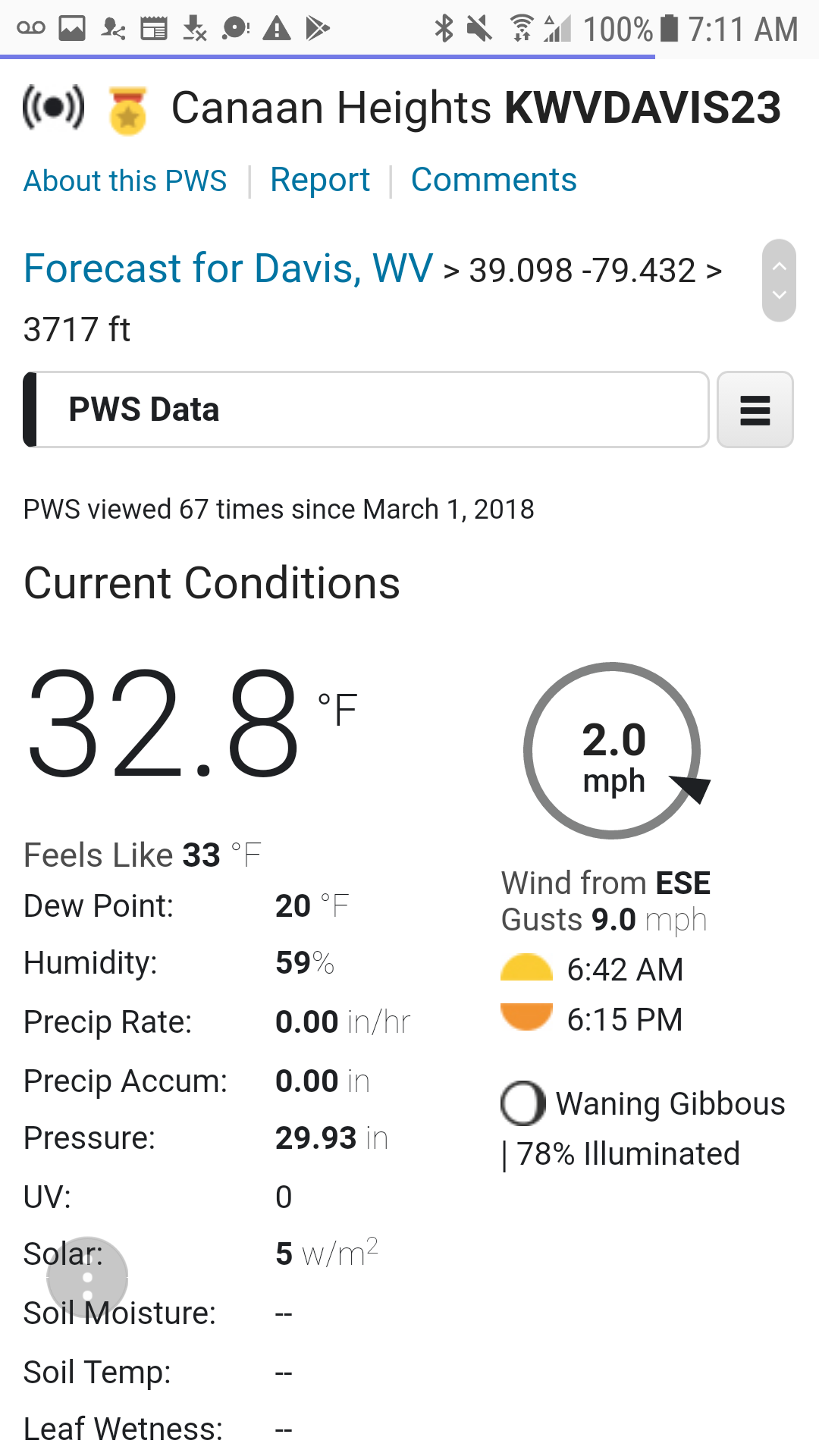Image resolution: width=819 pixels, height=1456 pixels.
Task: Expand the up-down chevron location selector
Action: (779, 281)
